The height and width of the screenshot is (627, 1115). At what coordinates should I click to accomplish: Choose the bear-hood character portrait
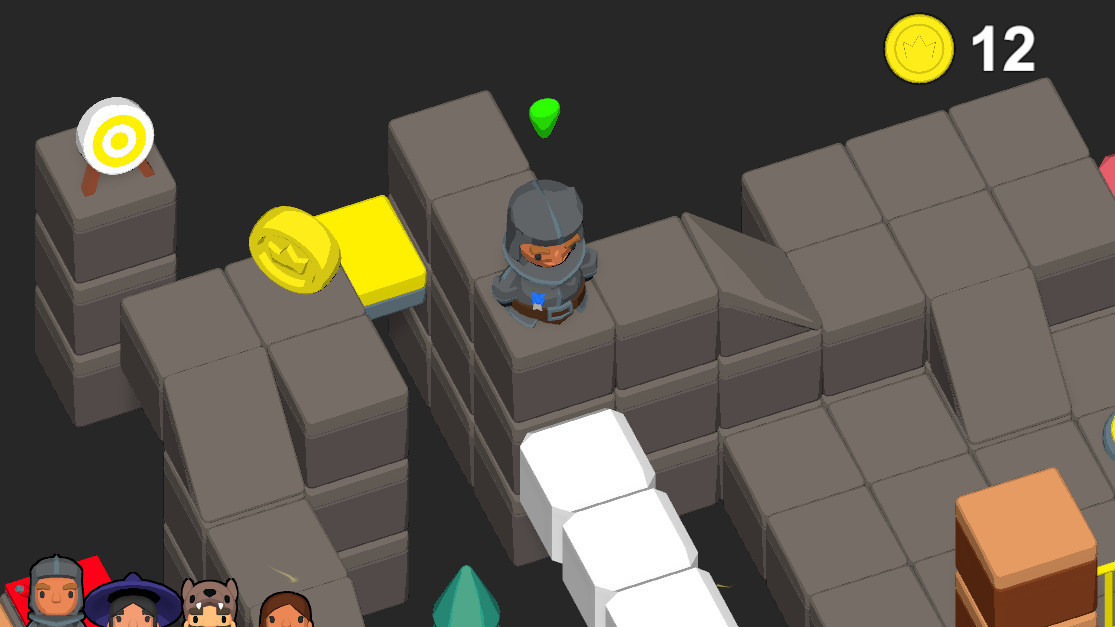pyautogui.click(x=210, y=603)
